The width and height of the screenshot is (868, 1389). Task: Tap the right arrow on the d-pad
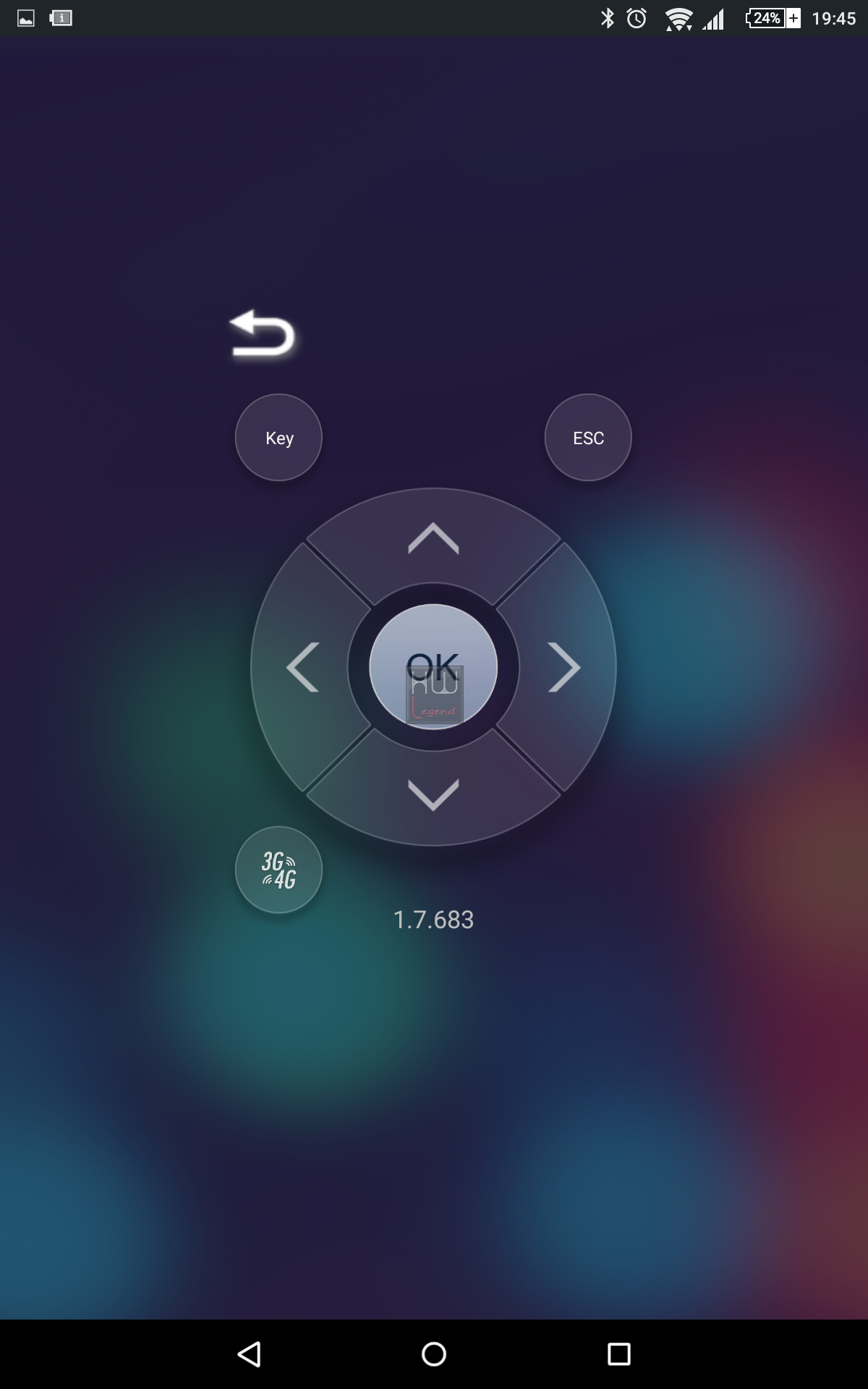tap(564, 667)
